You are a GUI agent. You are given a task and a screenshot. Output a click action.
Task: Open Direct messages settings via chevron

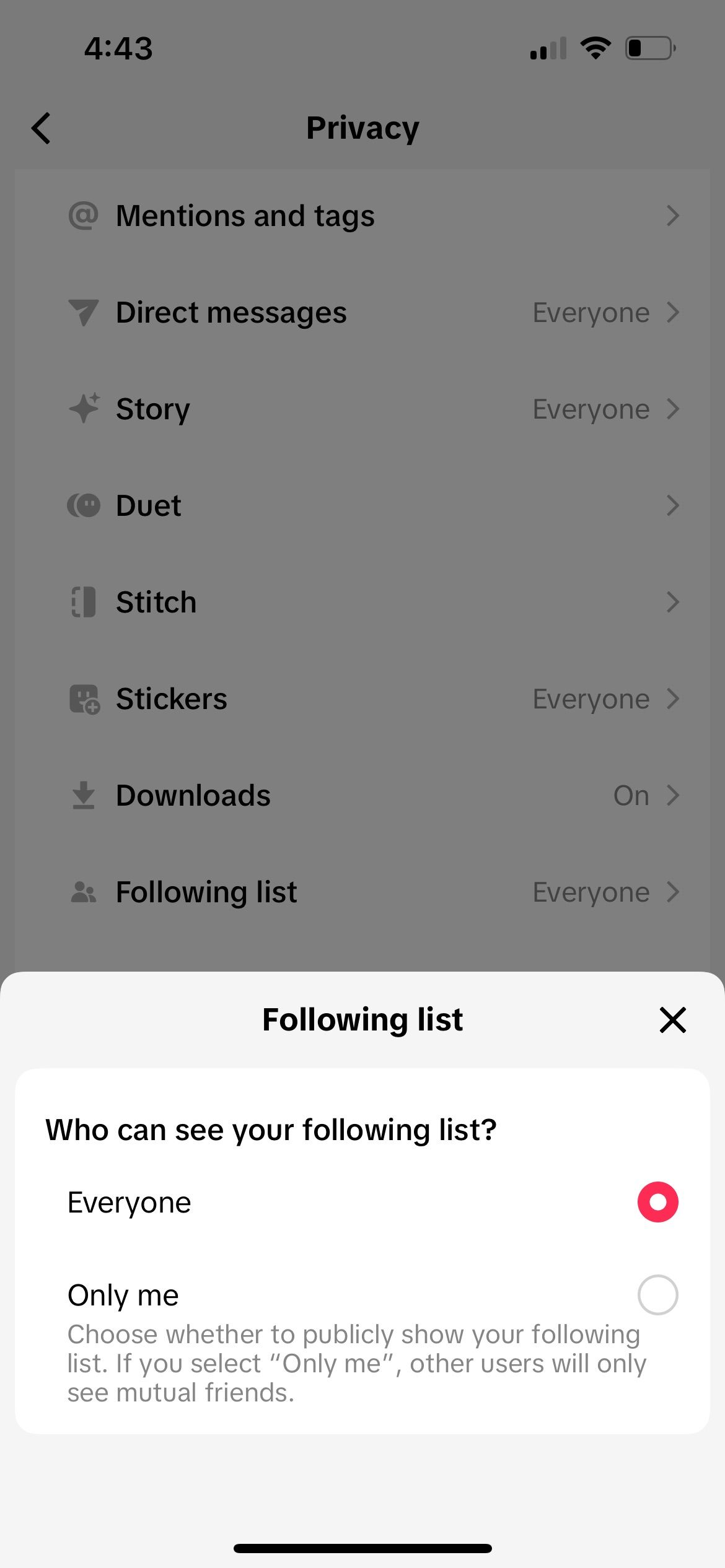click(x=674, y=312)
